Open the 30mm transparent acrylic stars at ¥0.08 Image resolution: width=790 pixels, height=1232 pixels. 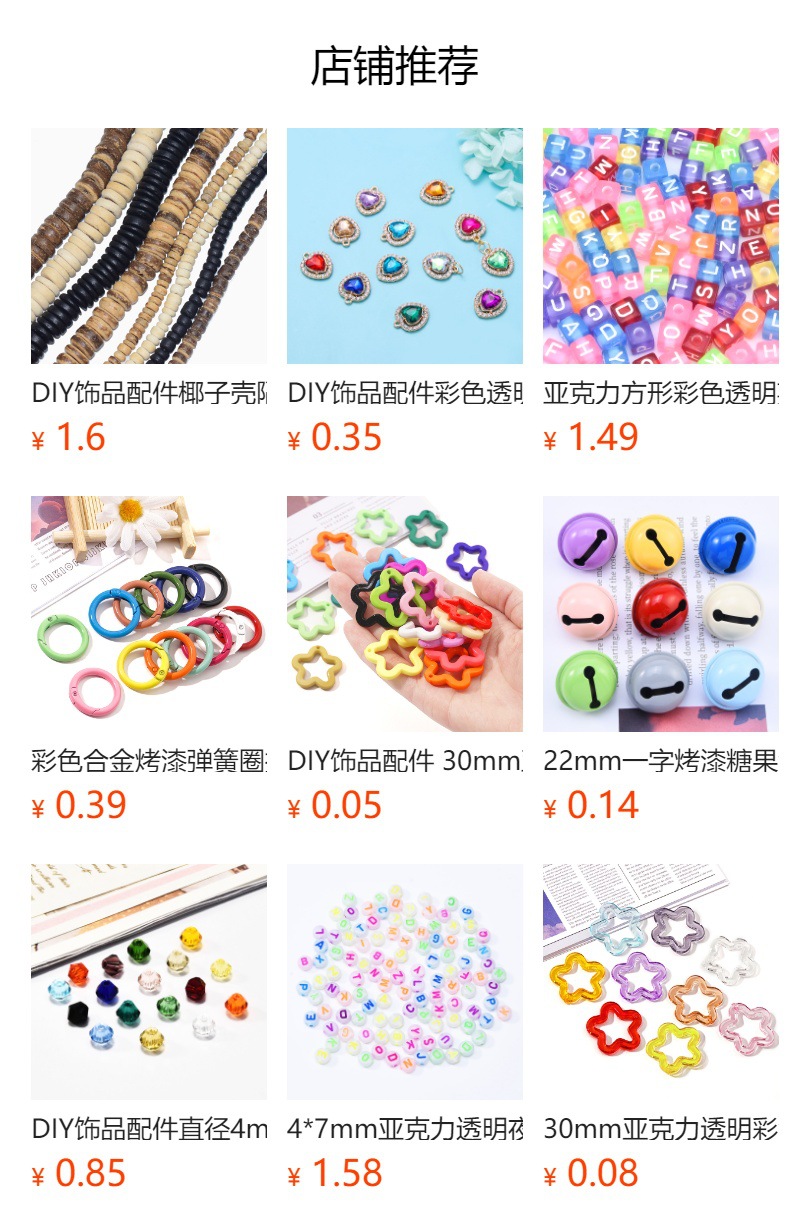pyautogui.click(x=661, y=982)
